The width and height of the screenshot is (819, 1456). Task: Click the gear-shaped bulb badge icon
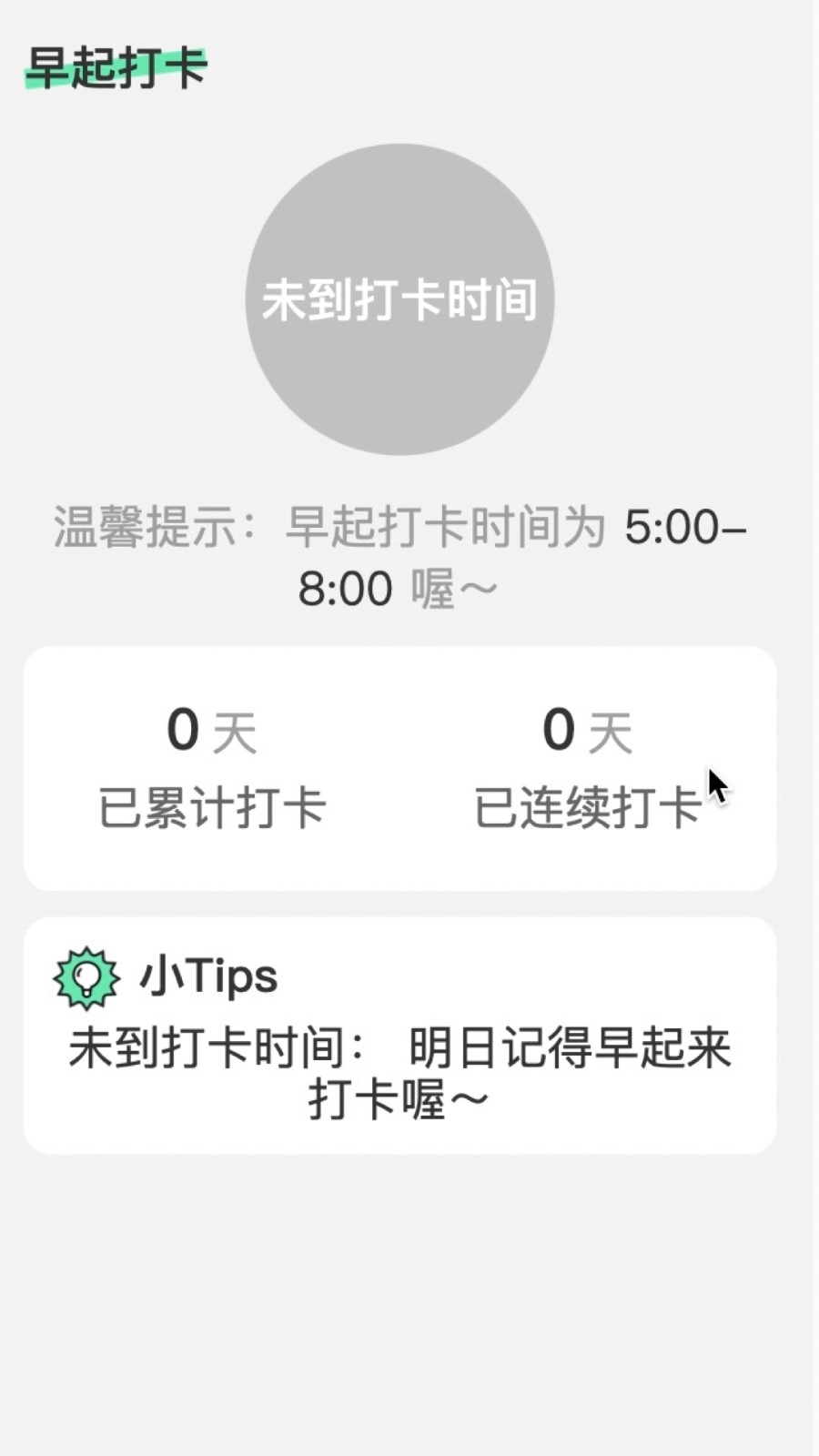(85, 978)
